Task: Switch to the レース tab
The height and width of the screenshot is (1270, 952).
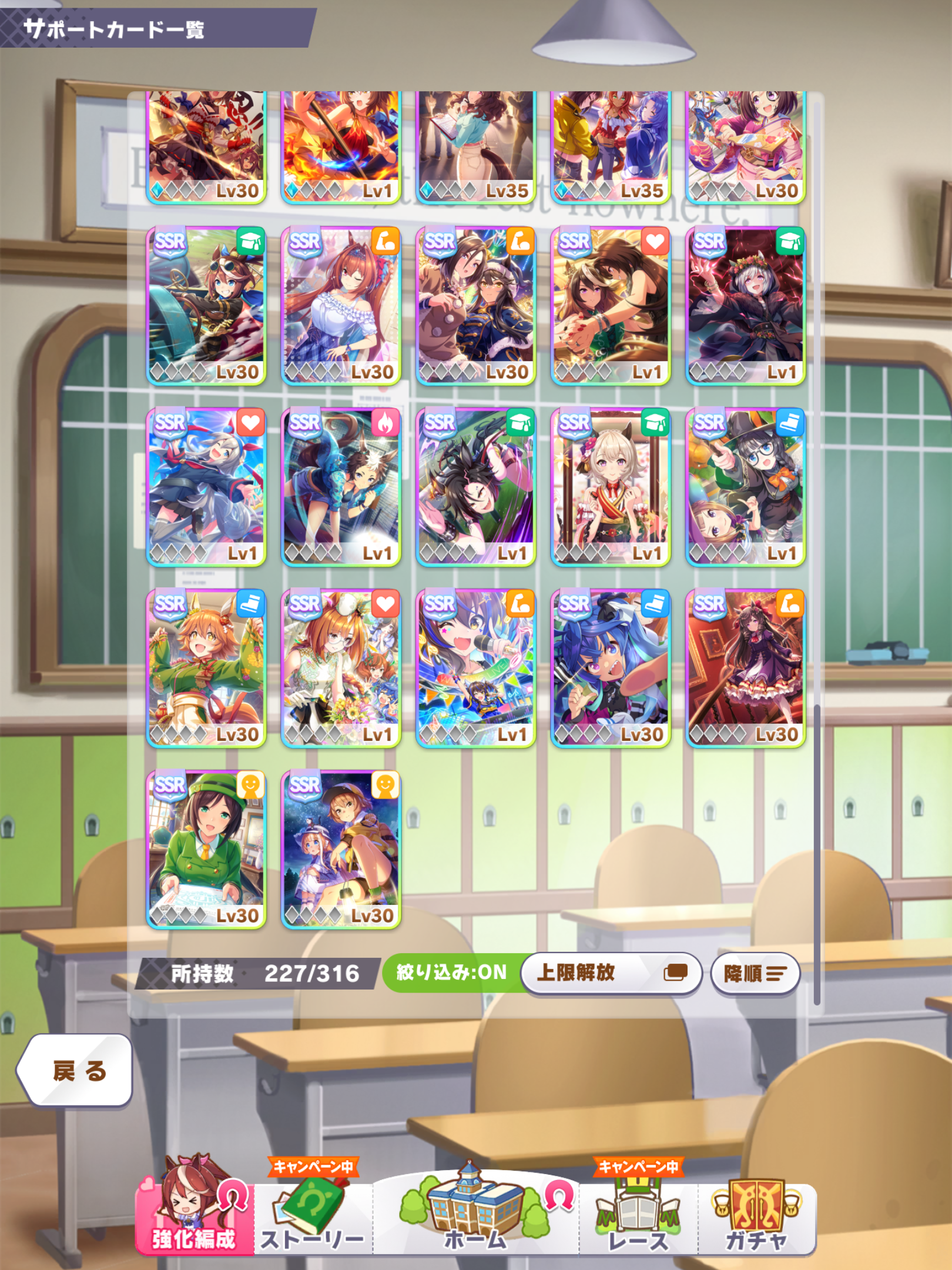Action: [x=638, y=1217]
